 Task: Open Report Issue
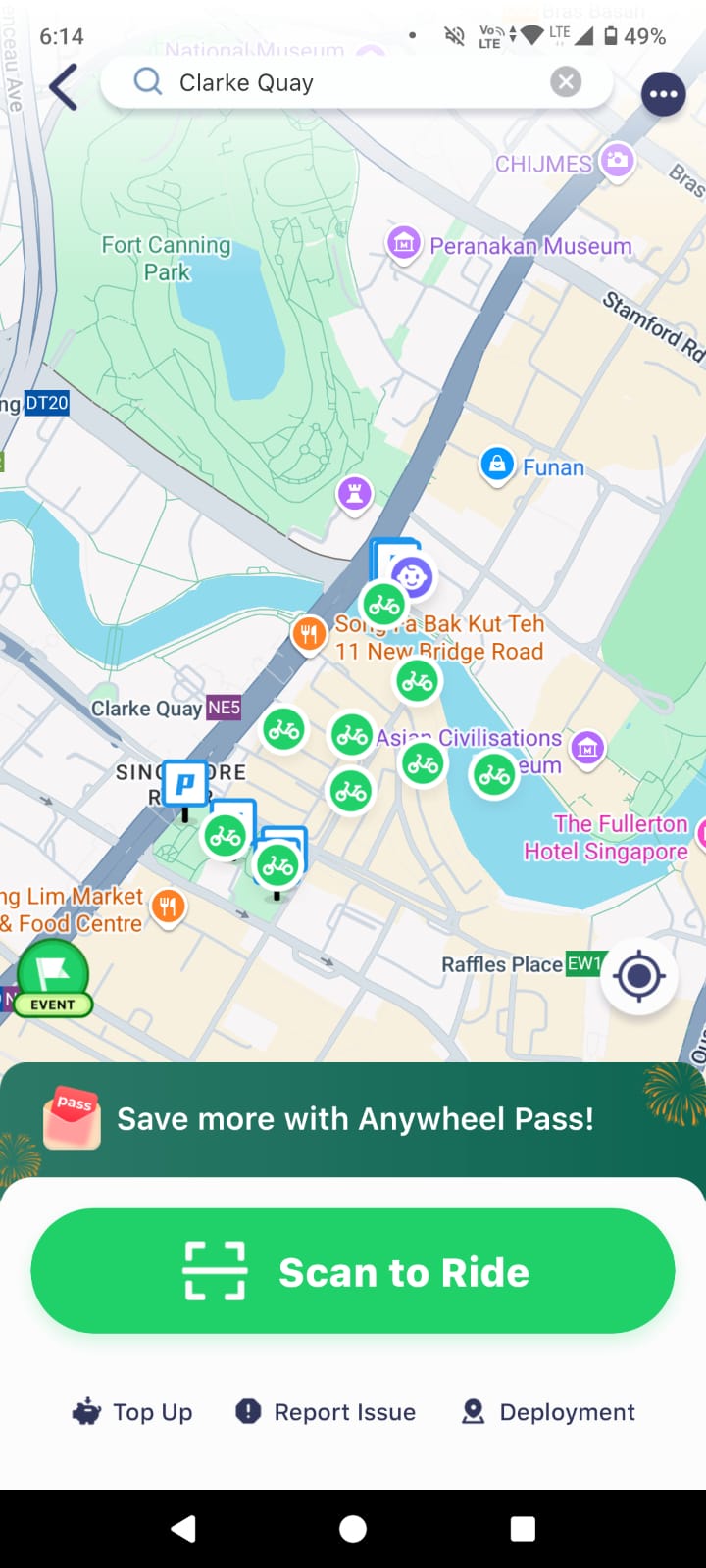(326, 1412)
